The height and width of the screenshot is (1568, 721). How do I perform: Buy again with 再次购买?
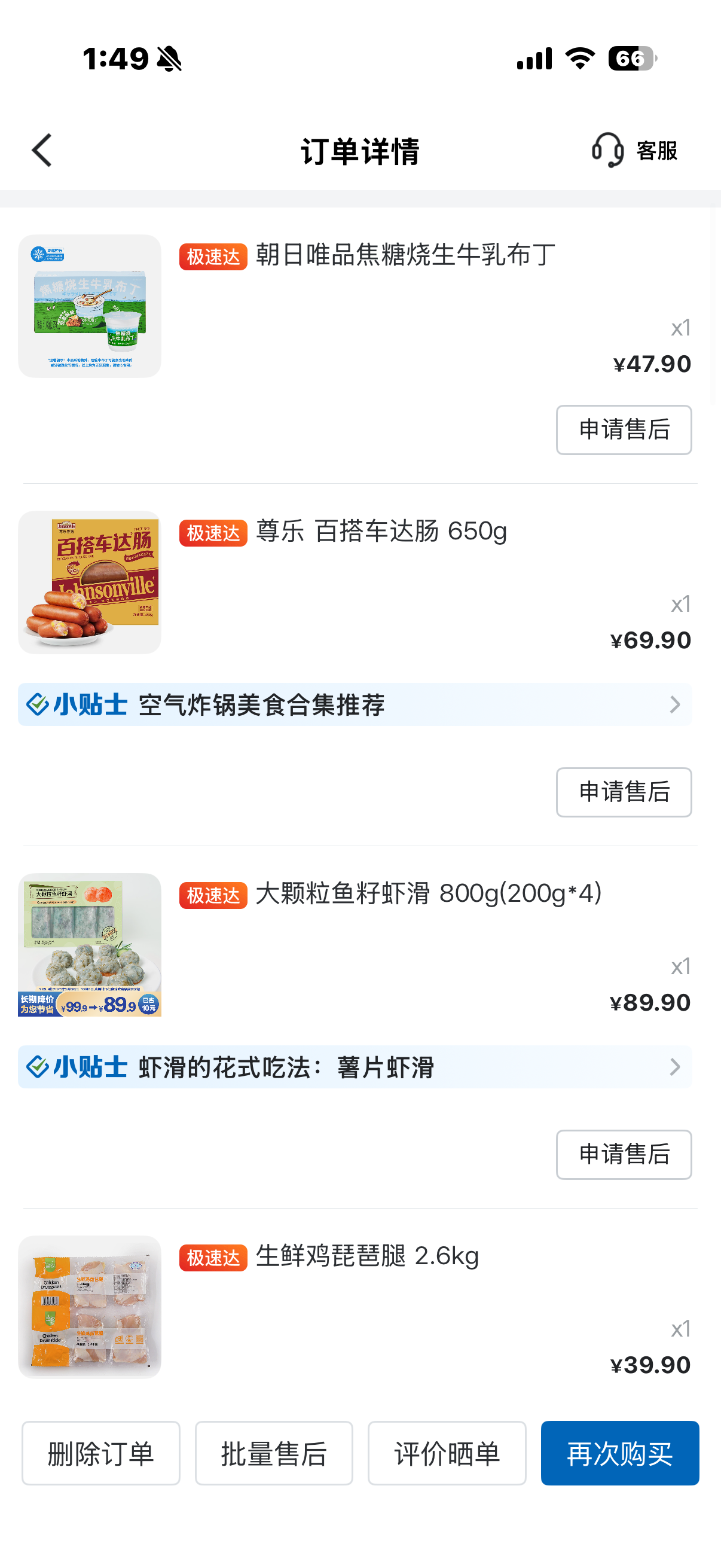pyautogui.click(x=619, y=1453)
